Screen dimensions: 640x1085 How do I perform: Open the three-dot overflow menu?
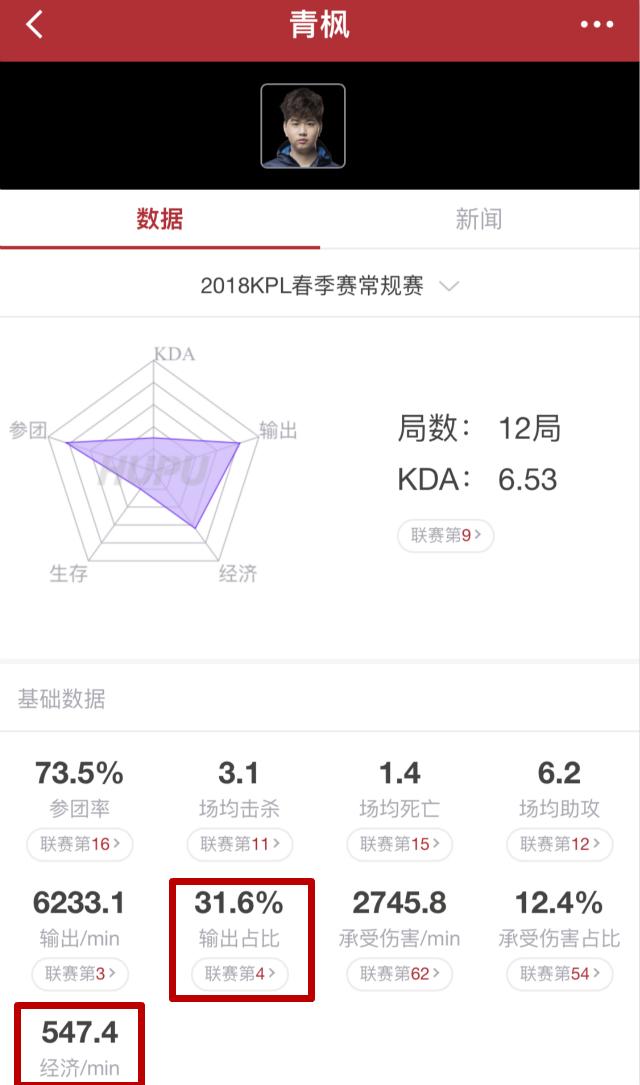tap(597, 25)
